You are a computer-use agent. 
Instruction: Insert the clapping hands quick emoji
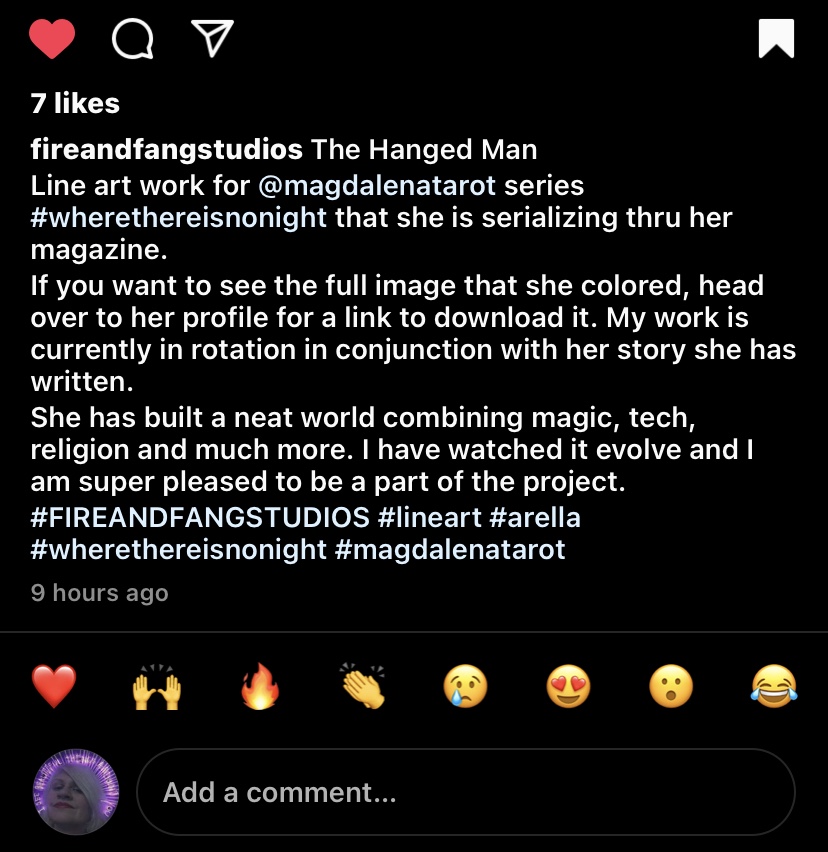tap(363, 688)
